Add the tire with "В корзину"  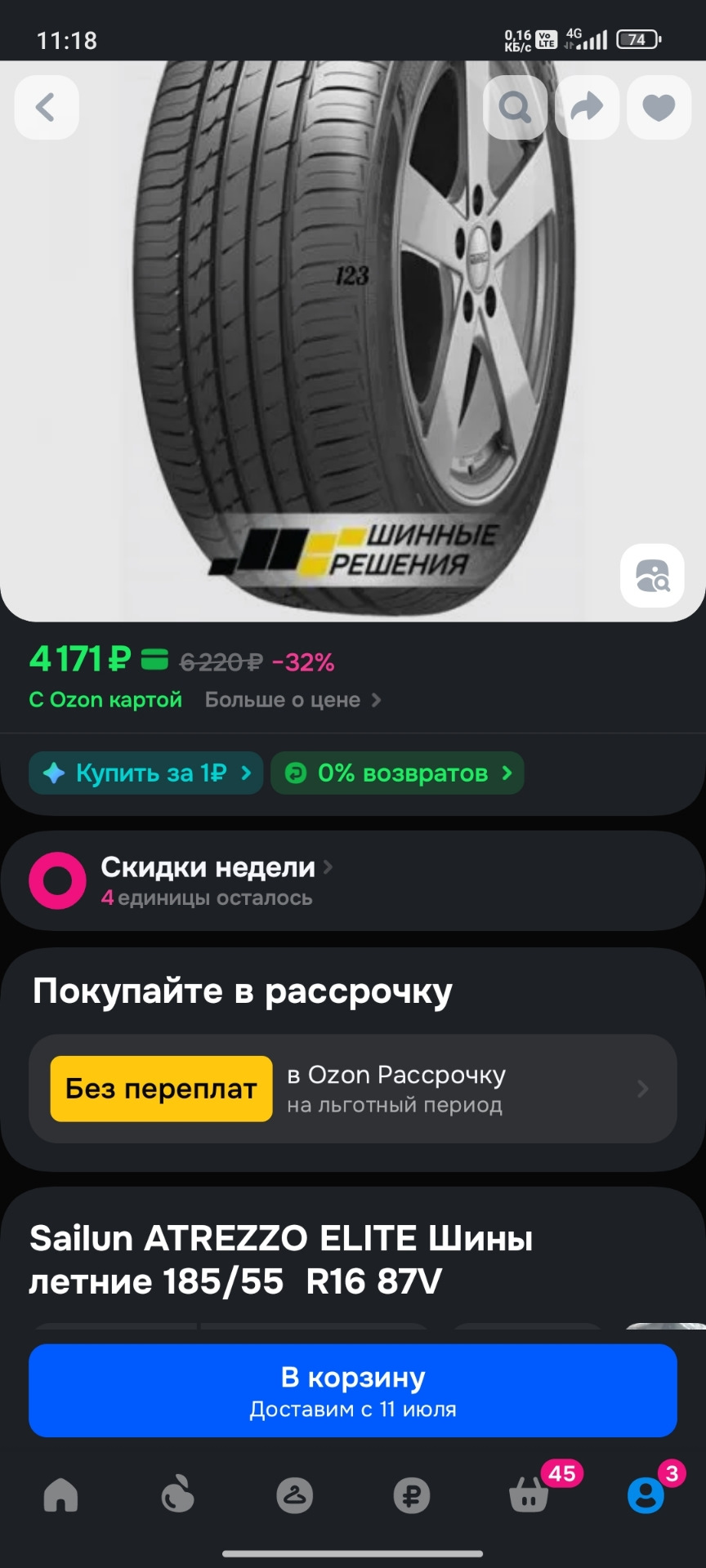tap(353, 1391)
